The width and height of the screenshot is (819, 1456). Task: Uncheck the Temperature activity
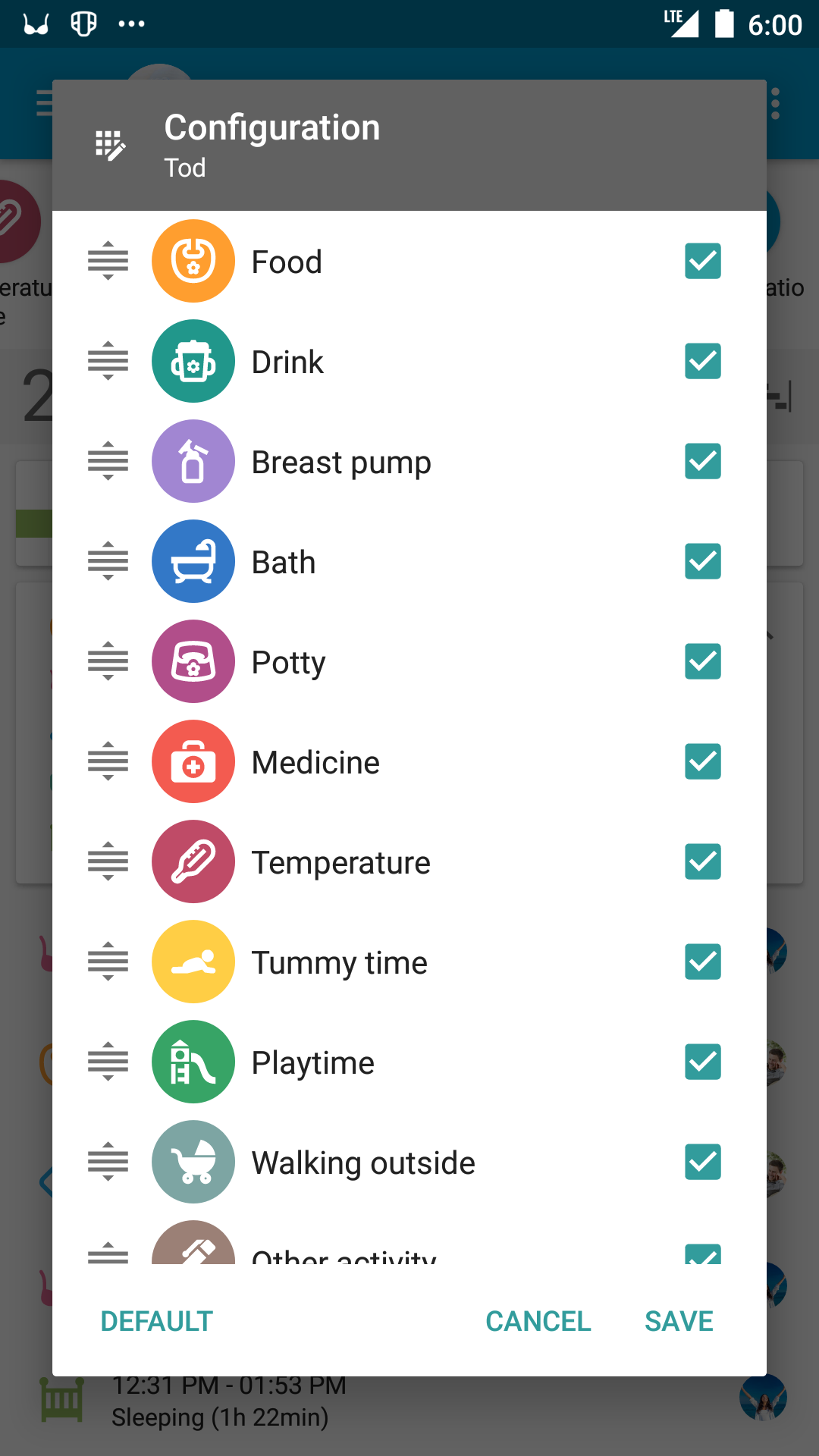tap(702, 861)
